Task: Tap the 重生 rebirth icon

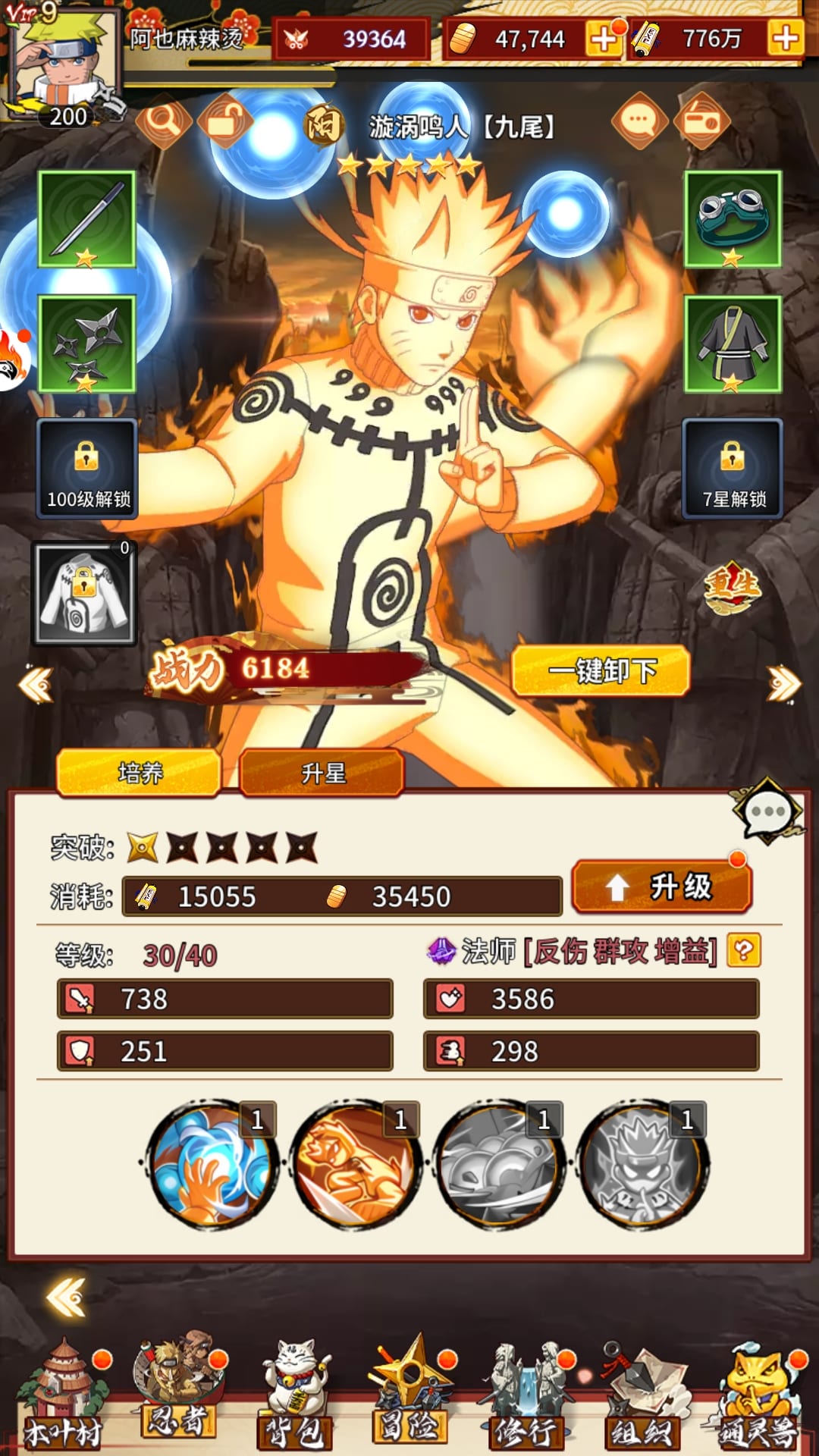Action: coord(731,586)
